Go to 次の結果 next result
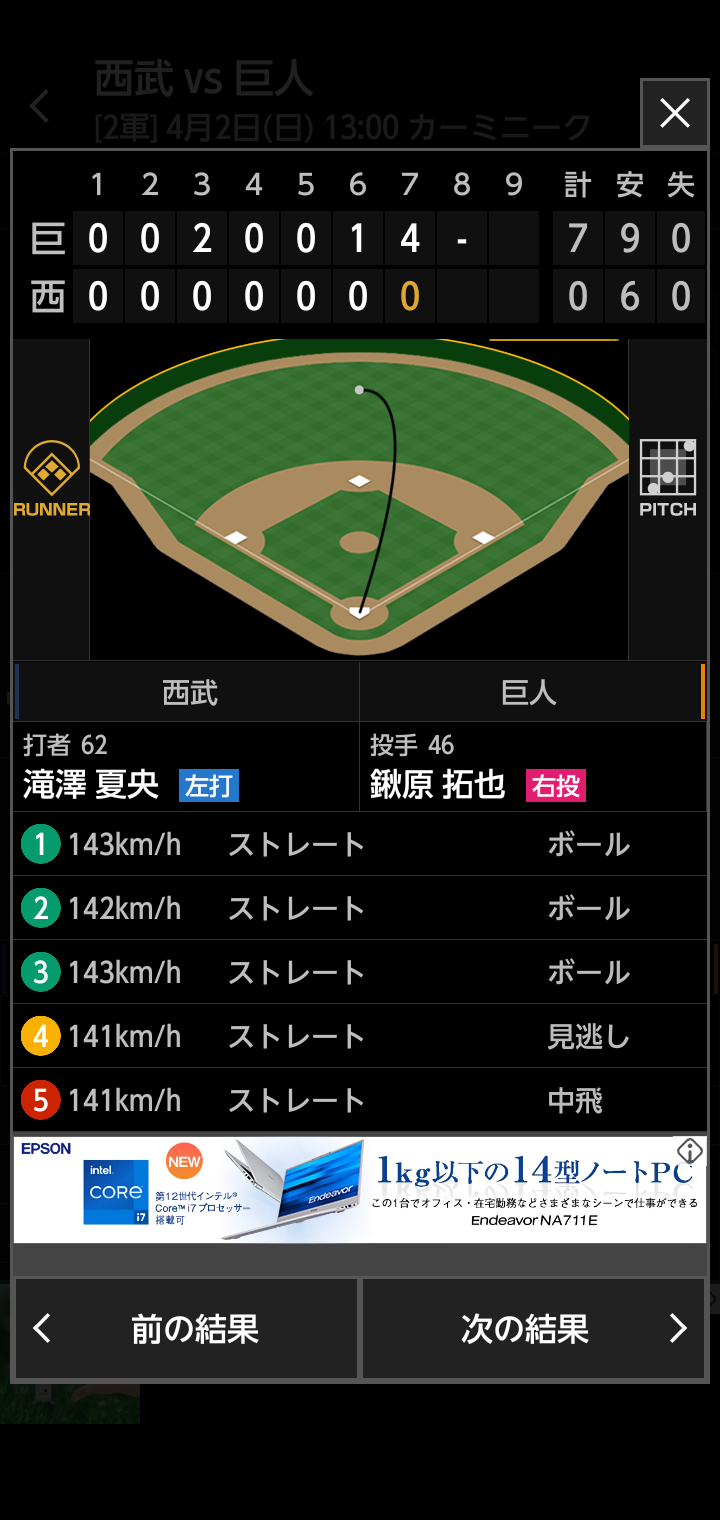The width and height of the screenshot is (720, 1520). click(x=534, y=1329)
